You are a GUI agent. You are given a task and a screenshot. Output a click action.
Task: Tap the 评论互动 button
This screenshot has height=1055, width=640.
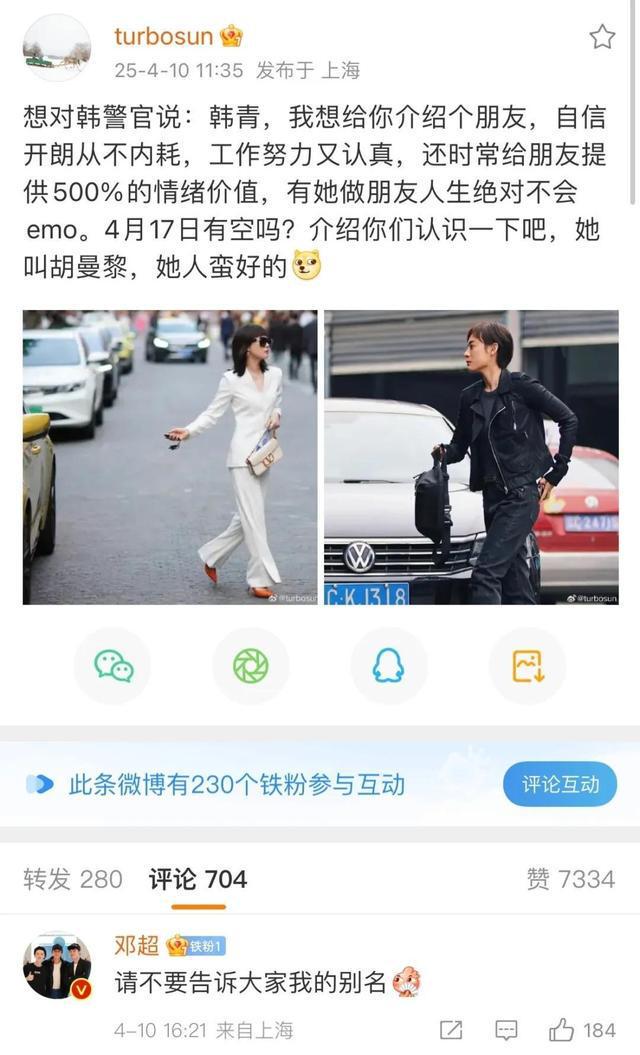(559, 784)
